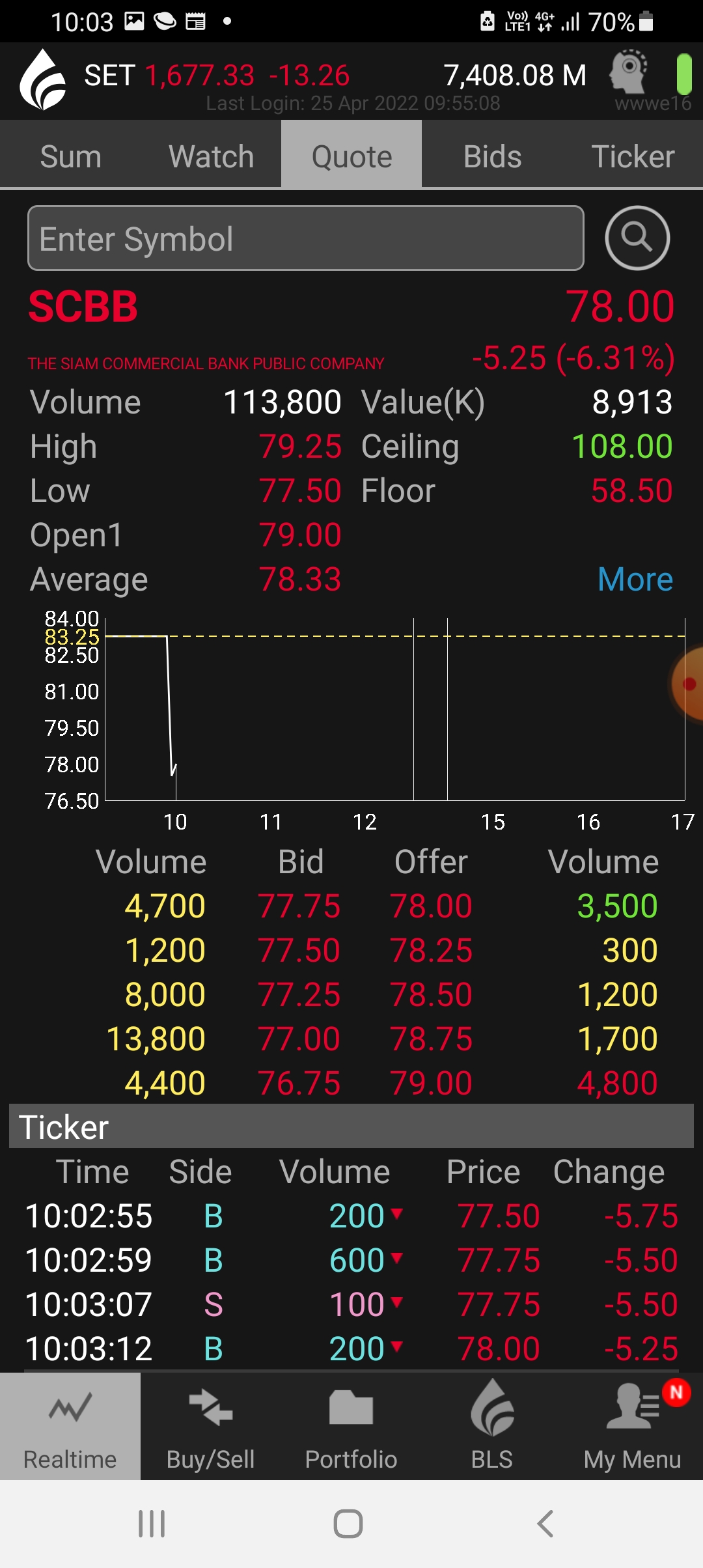Select the Quote tab

coord(351,156)
